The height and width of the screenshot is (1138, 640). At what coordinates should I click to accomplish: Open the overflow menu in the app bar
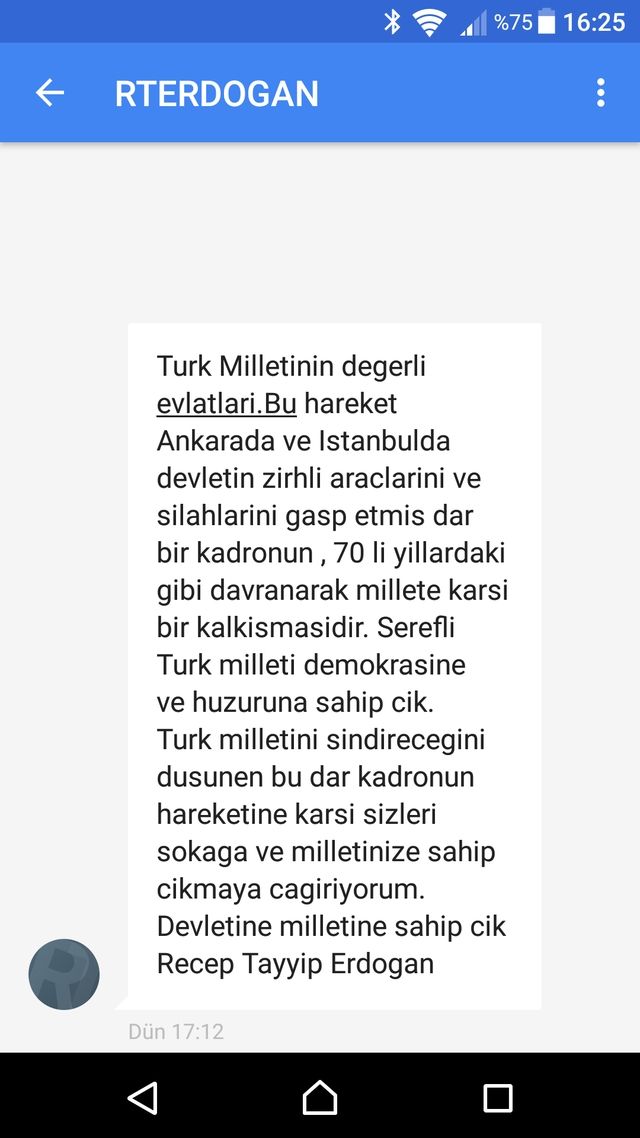tap(600, 93)
